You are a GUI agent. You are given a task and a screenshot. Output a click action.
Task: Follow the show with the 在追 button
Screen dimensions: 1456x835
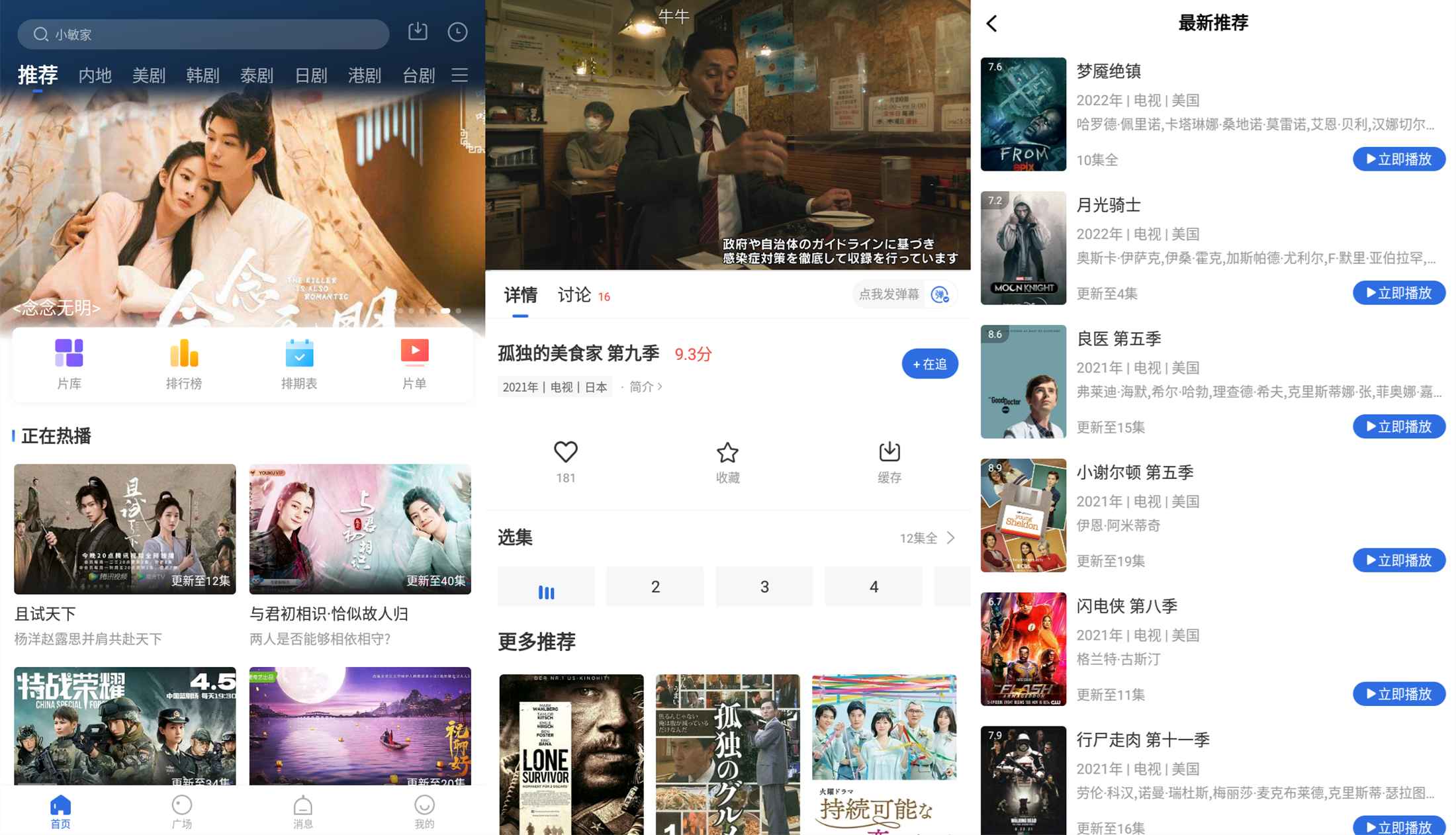tap(929, 364)
